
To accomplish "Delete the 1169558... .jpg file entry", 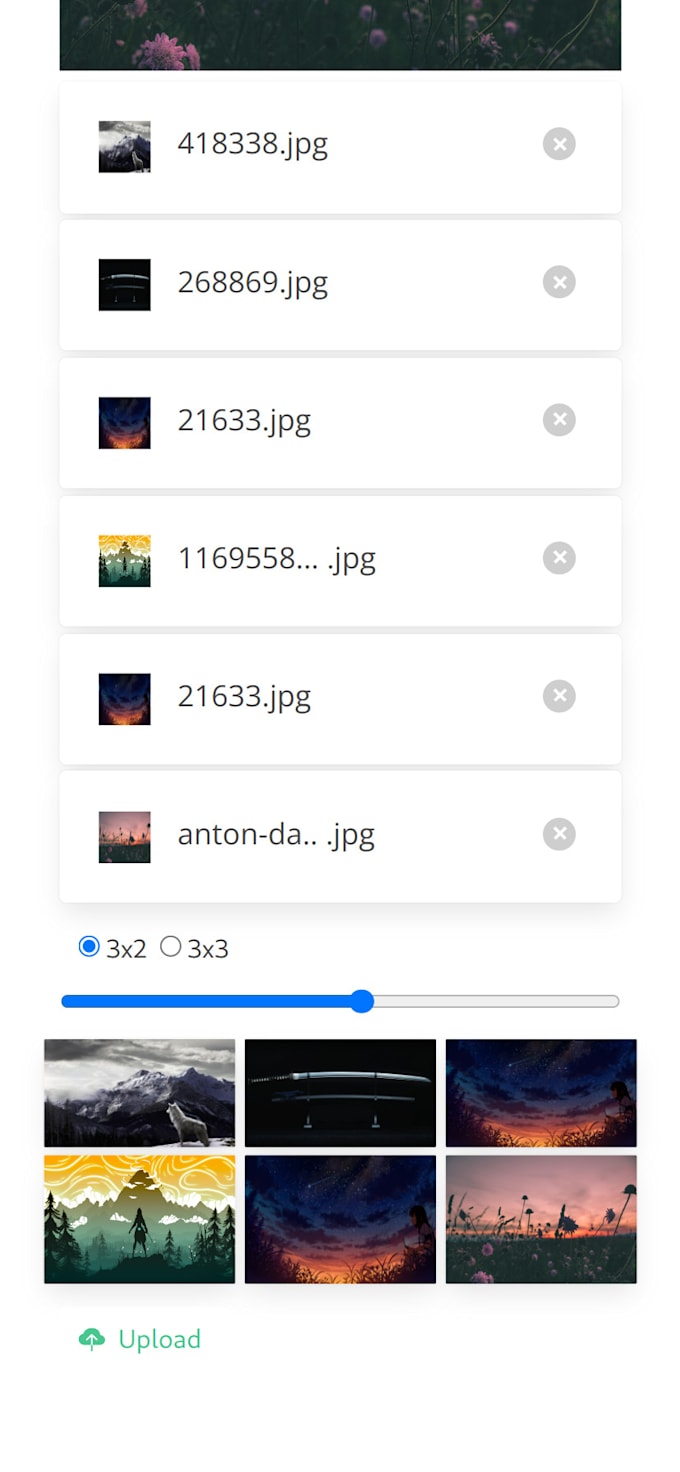I will pos(559,558).
